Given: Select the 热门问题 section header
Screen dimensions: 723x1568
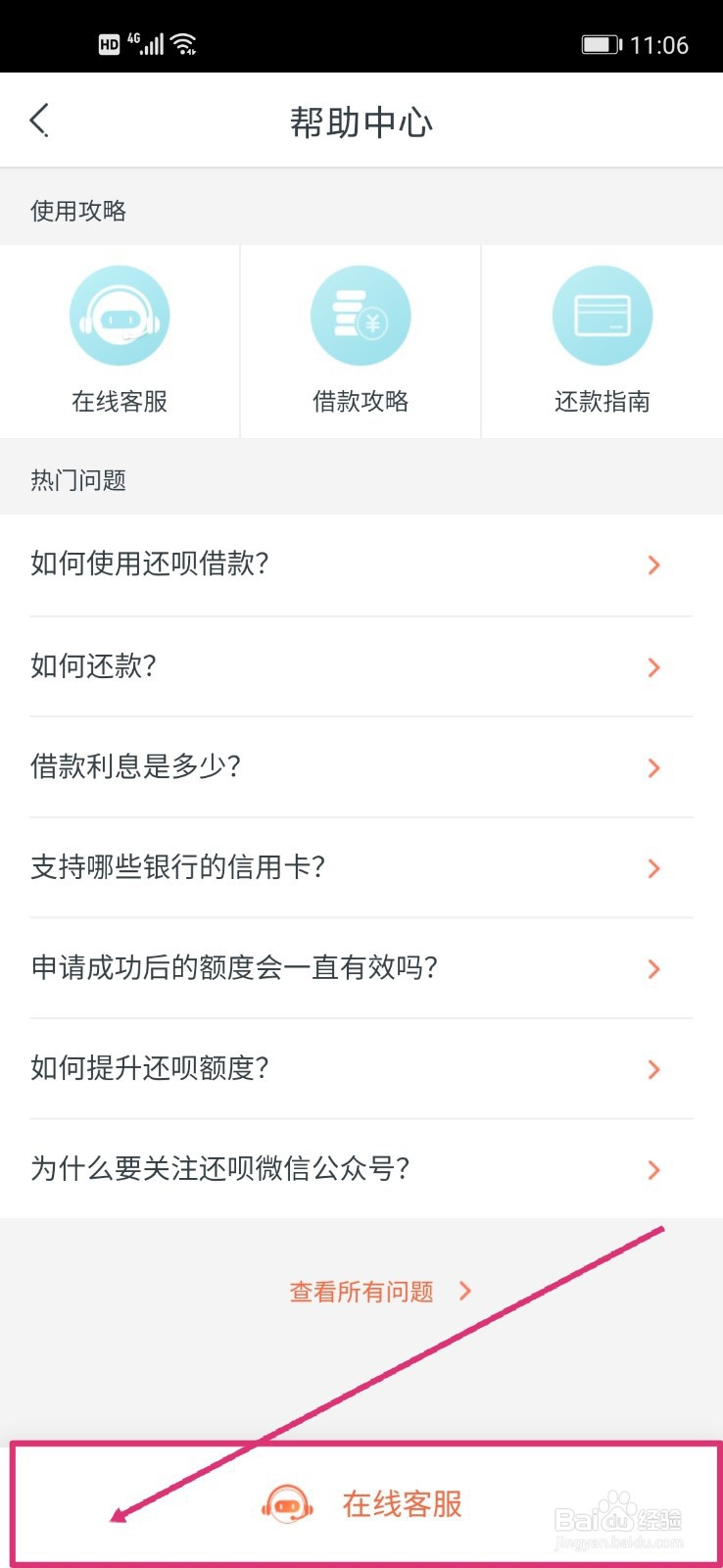Looking at the screenshot, I should pos(76,479).
